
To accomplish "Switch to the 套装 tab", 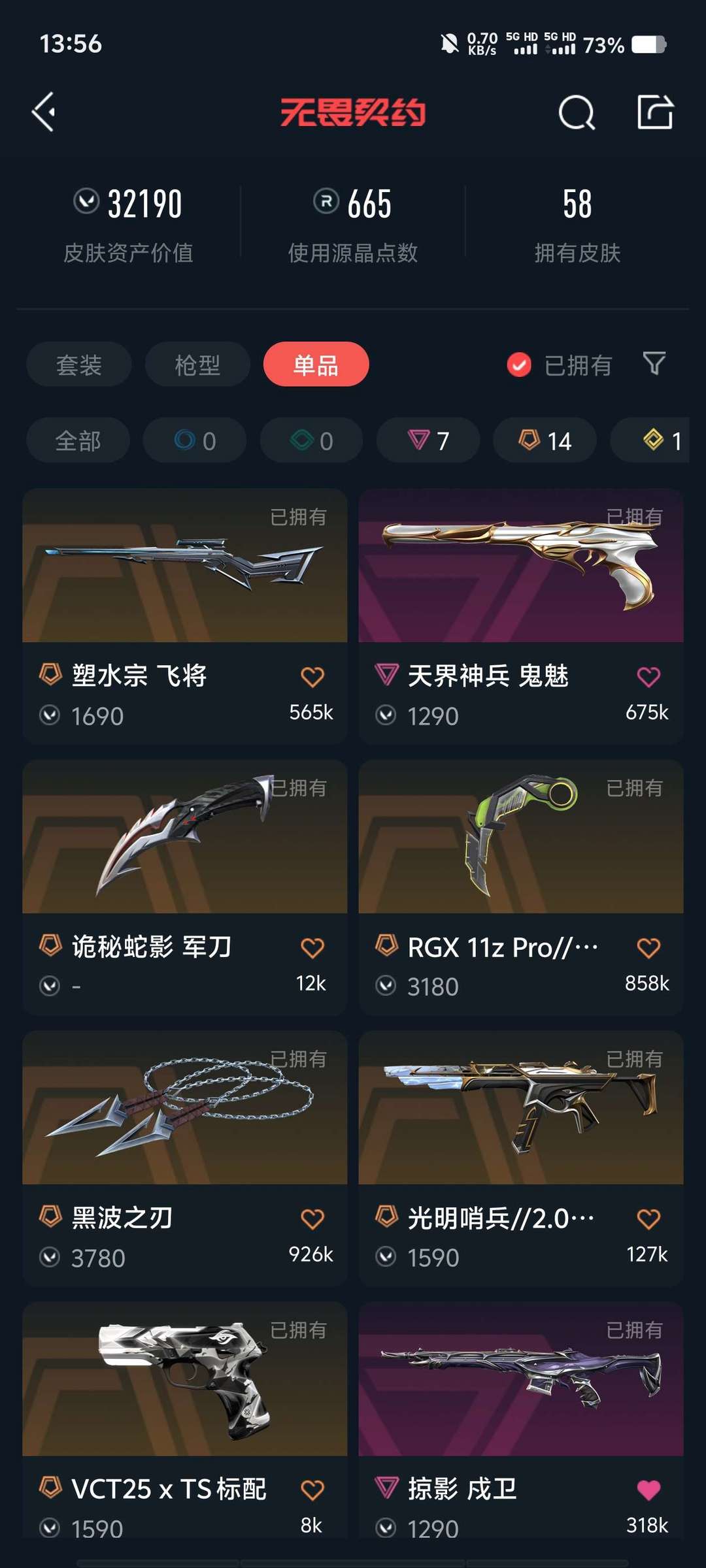I will pos(79,365).
